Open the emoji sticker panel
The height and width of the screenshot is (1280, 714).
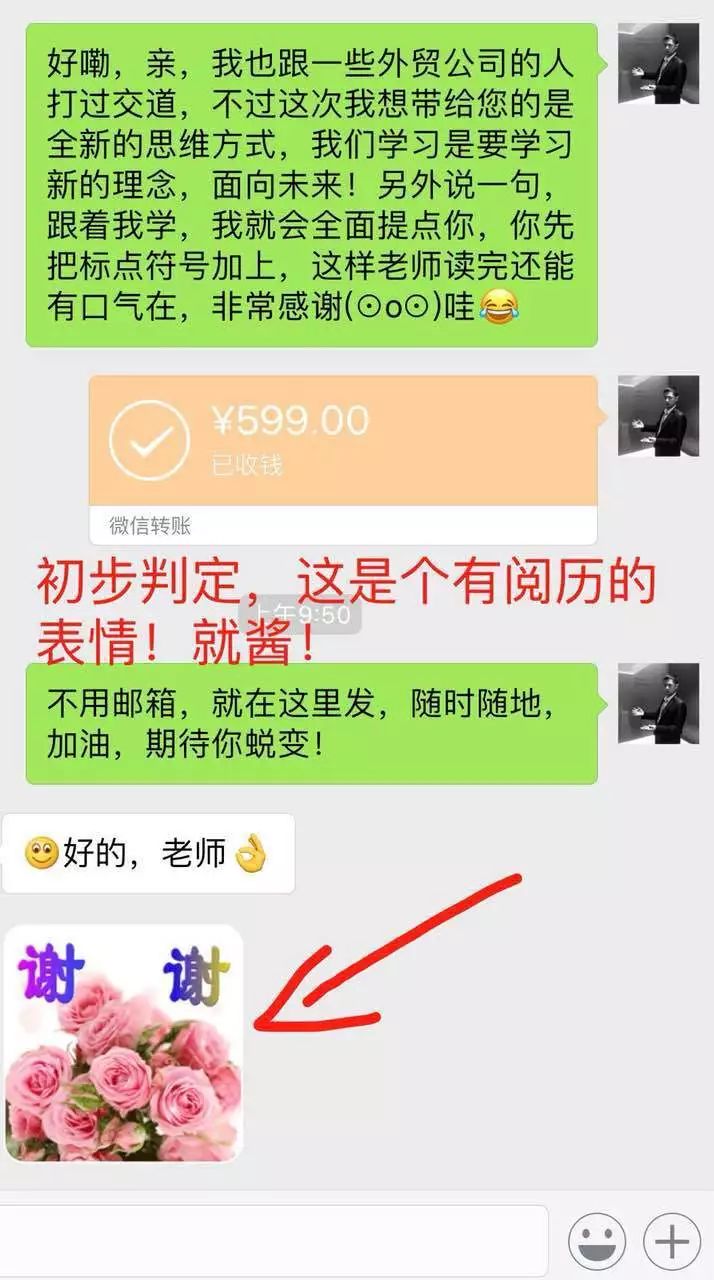point(597,1243)
